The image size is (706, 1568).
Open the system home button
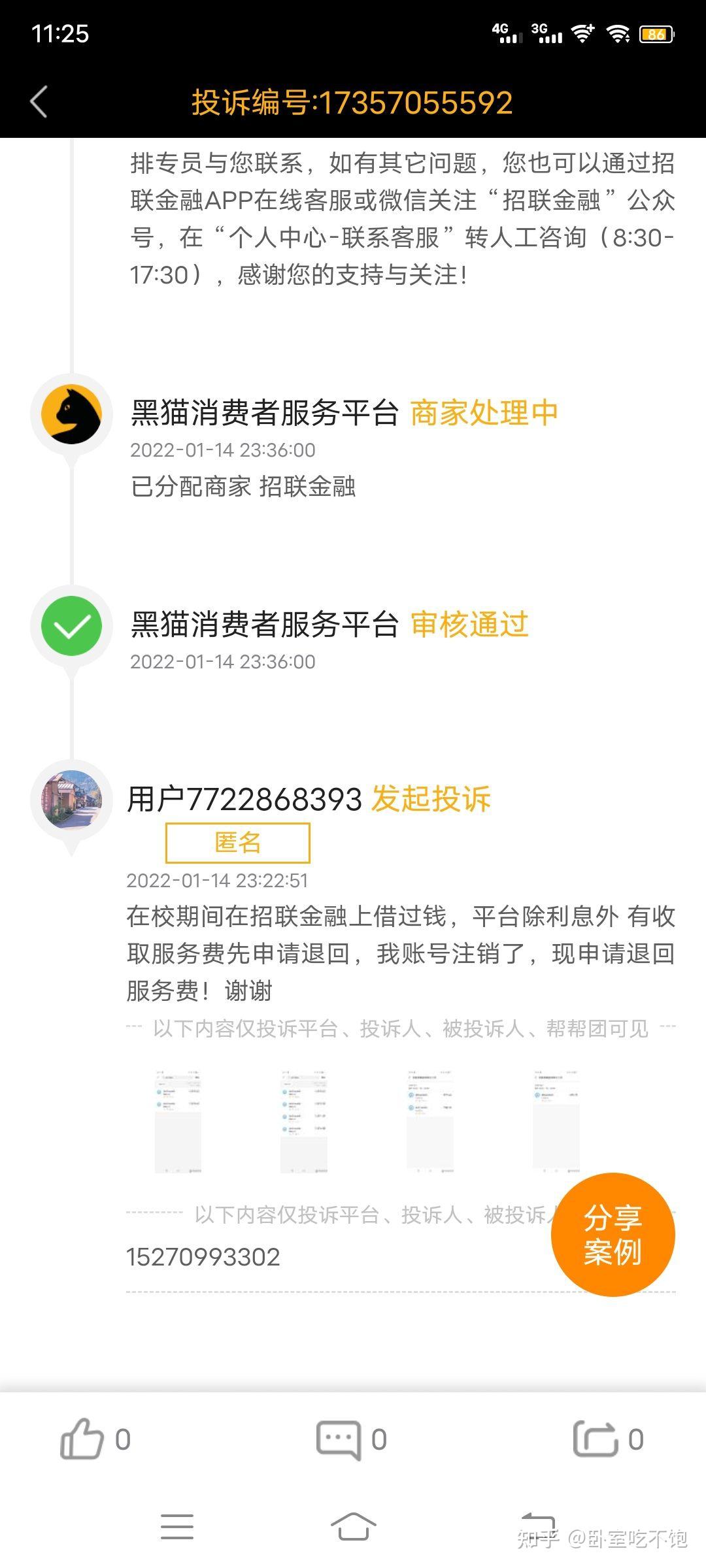point(353,1526)
